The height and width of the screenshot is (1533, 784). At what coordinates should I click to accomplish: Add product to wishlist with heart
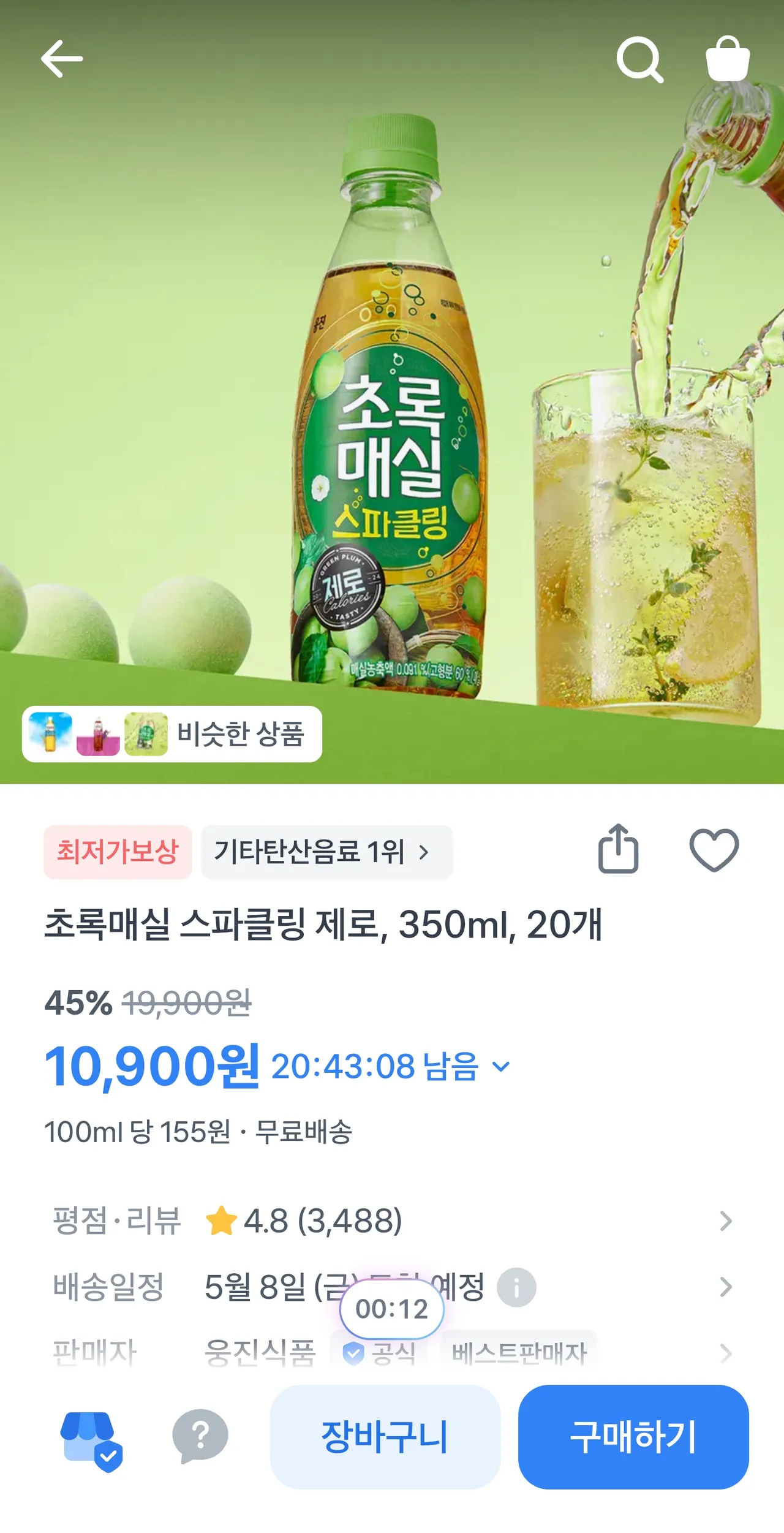click(x=714, y=850)
